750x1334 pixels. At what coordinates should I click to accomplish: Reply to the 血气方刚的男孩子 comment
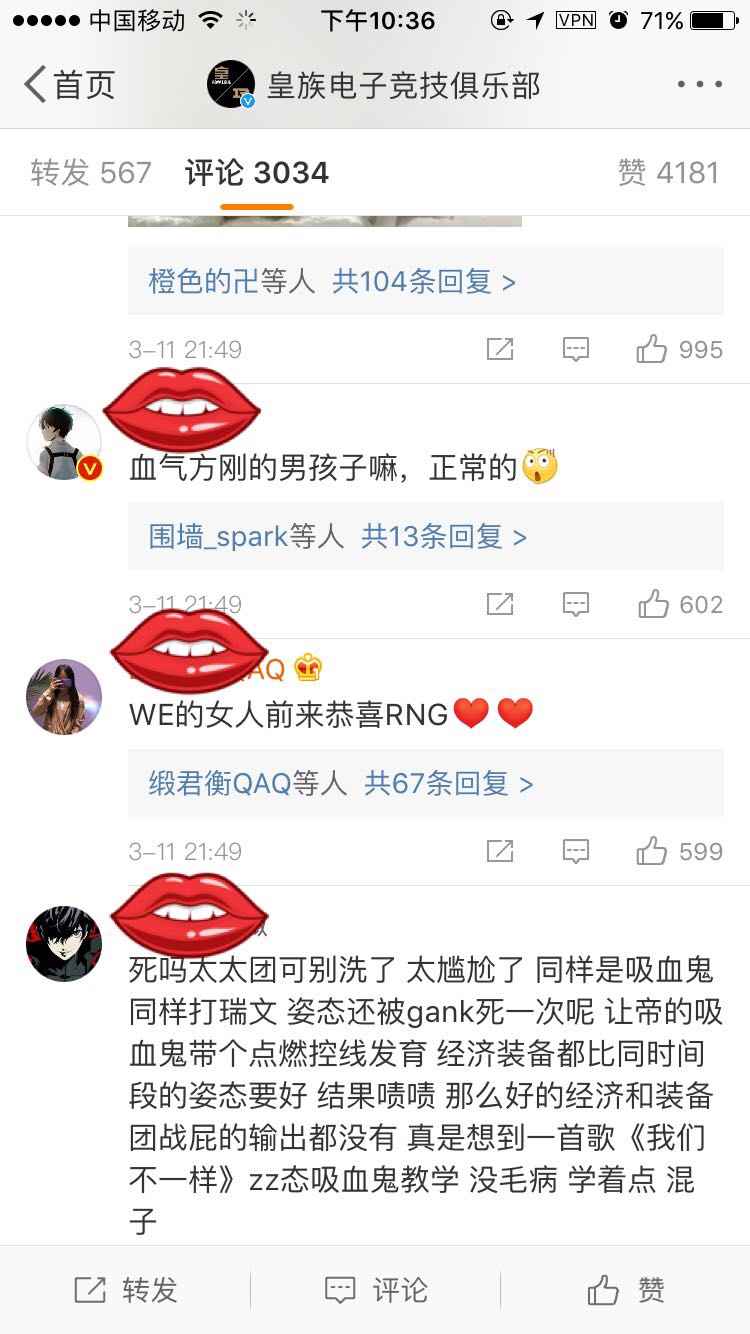[x=575, y=604]
